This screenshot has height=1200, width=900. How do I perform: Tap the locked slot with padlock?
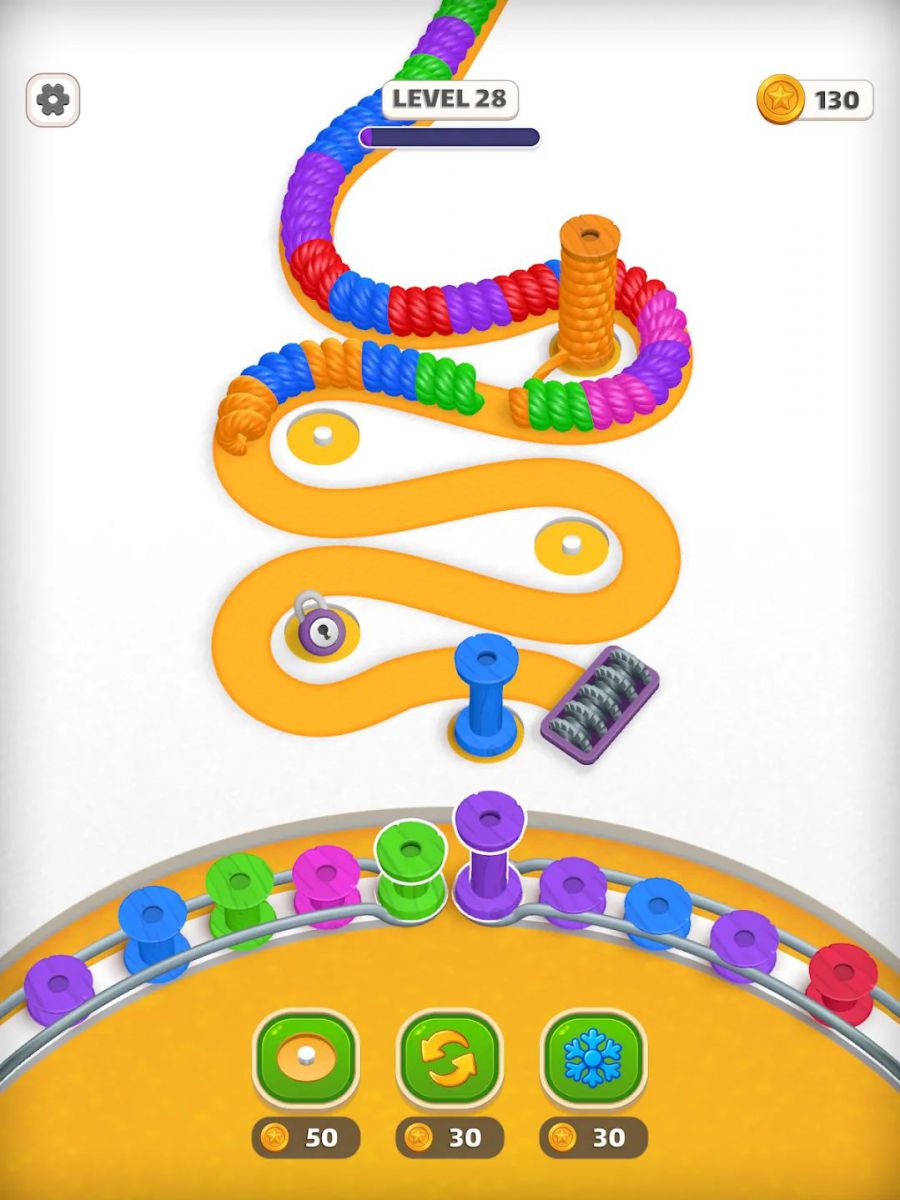pos(320,628)
